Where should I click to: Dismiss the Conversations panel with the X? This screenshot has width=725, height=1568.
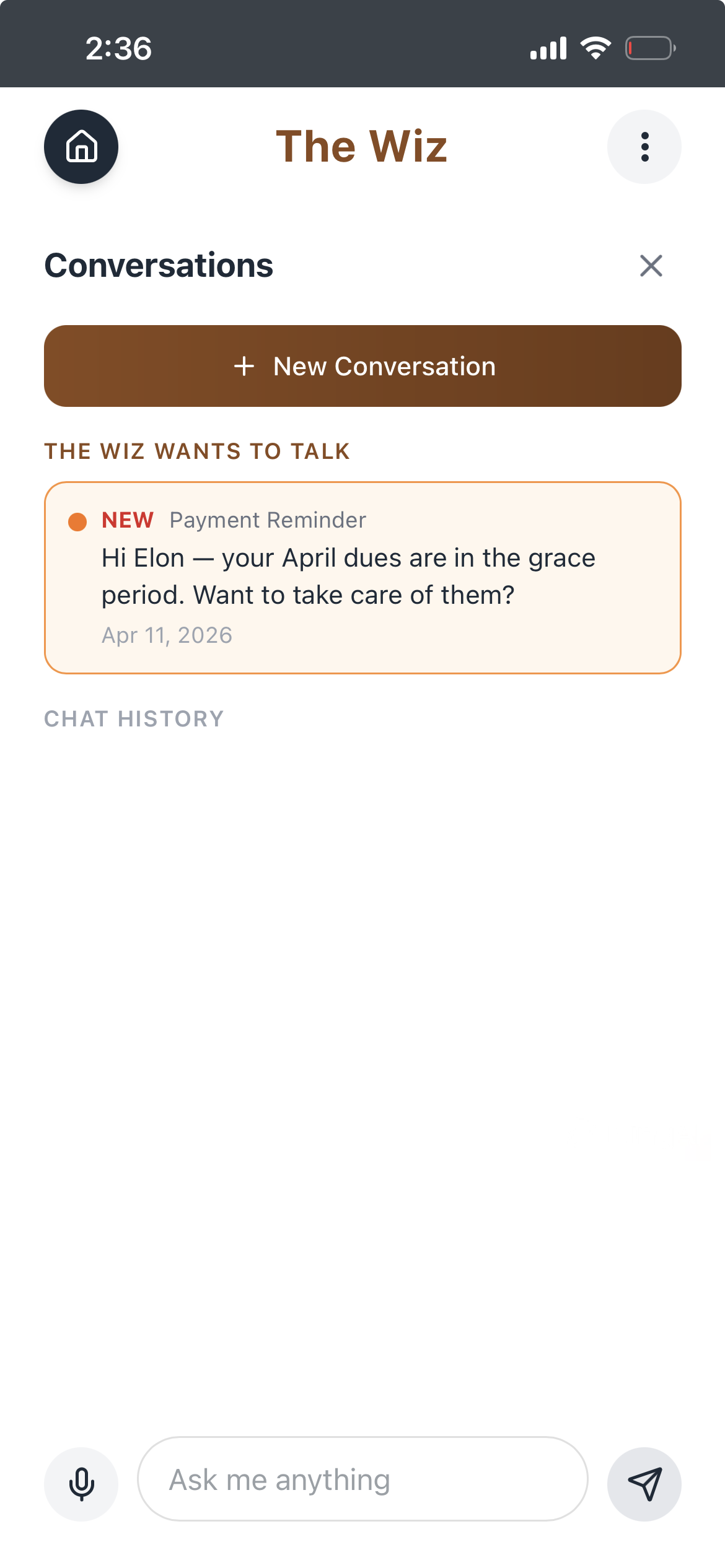[x=650, y=267]
